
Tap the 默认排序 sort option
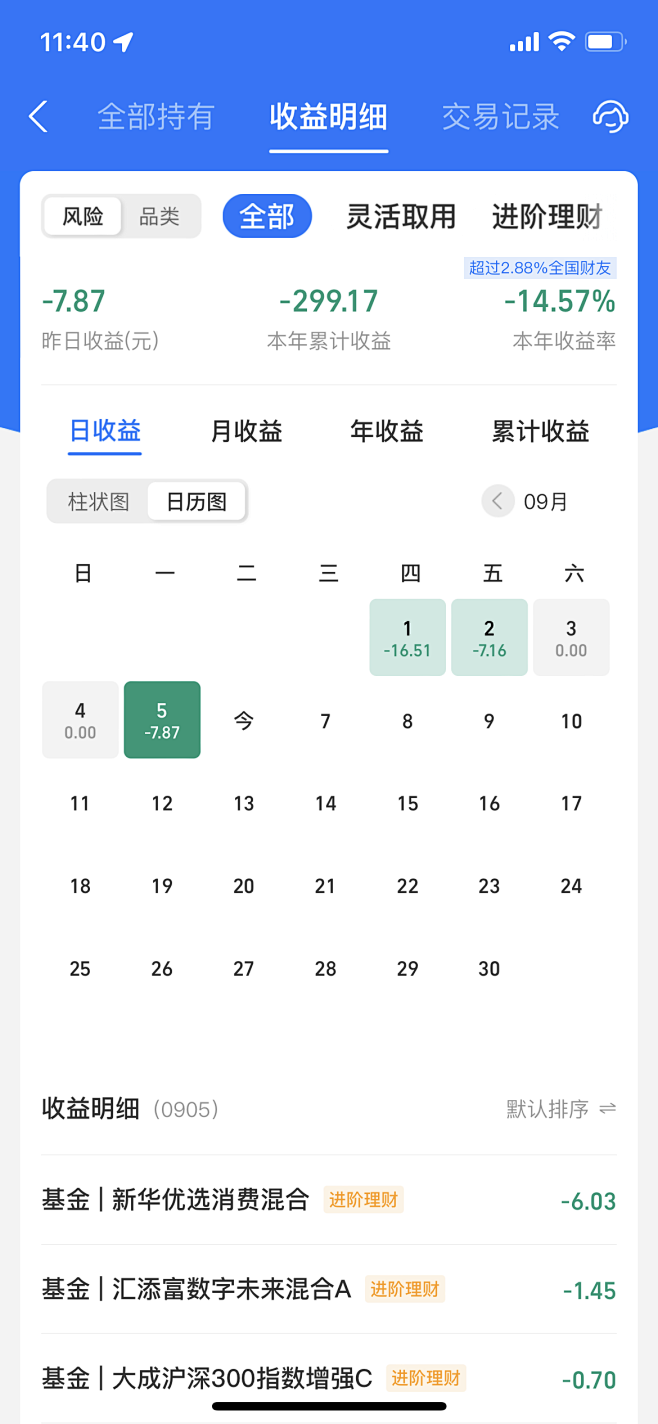(x=561, y=1109)
